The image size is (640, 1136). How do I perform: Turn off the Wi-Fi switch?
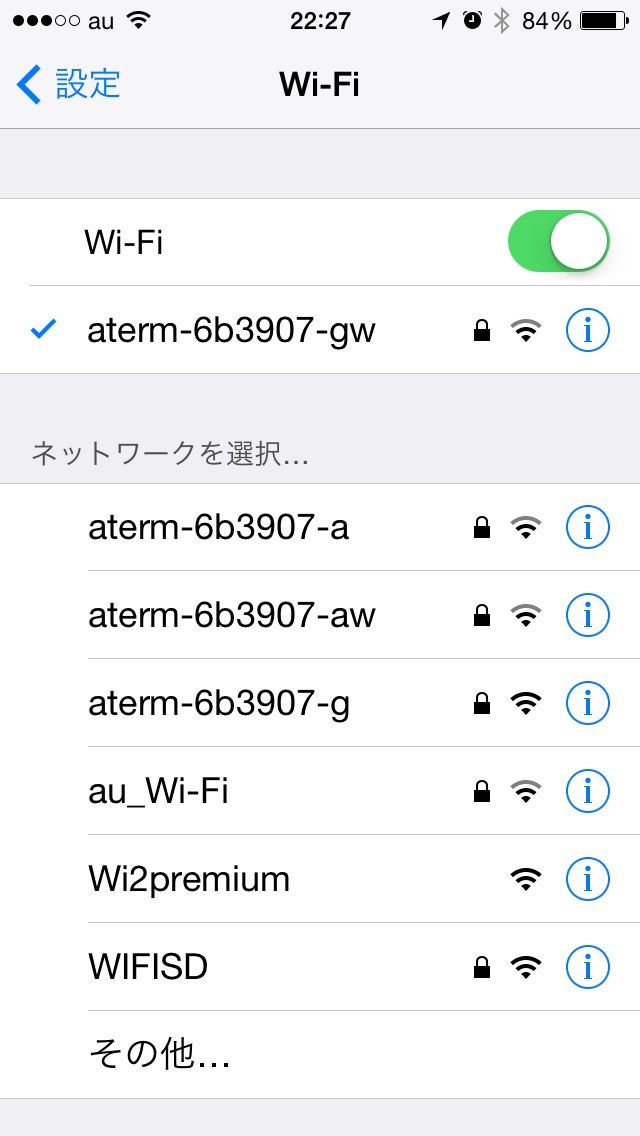(559, 241)
